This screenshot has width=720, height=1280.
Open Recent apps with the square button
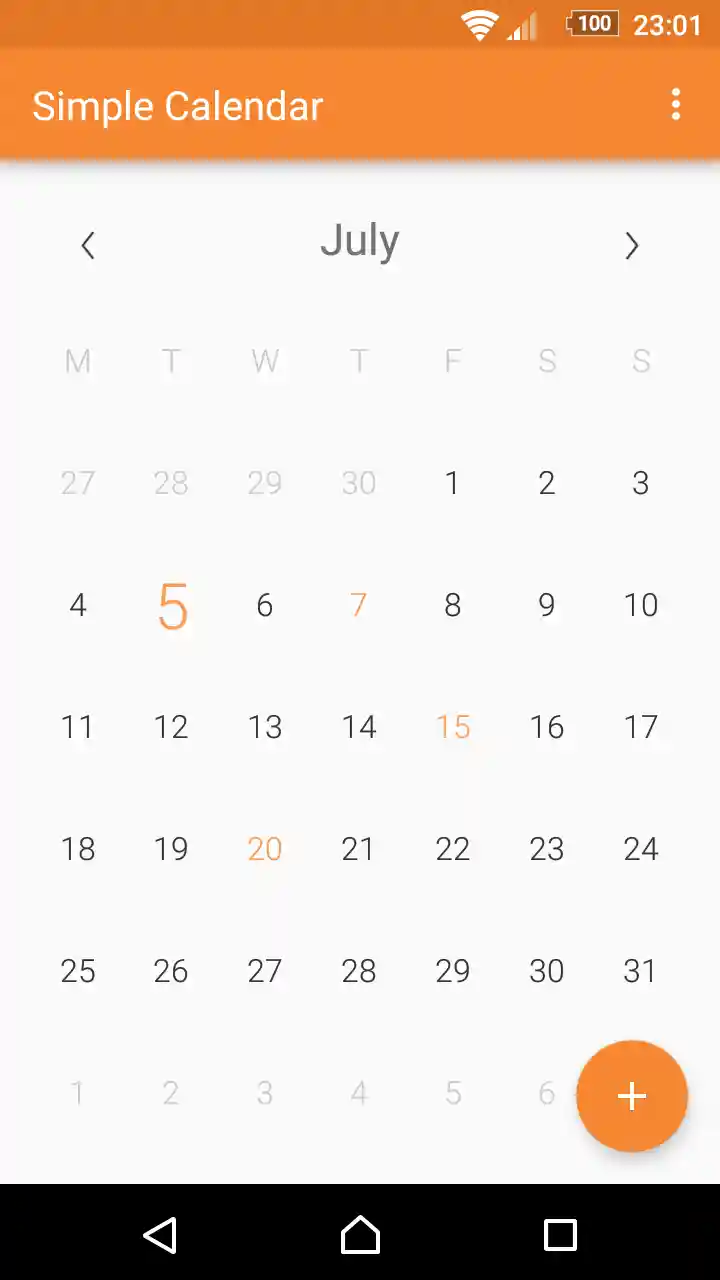(x=560, y=1235)
